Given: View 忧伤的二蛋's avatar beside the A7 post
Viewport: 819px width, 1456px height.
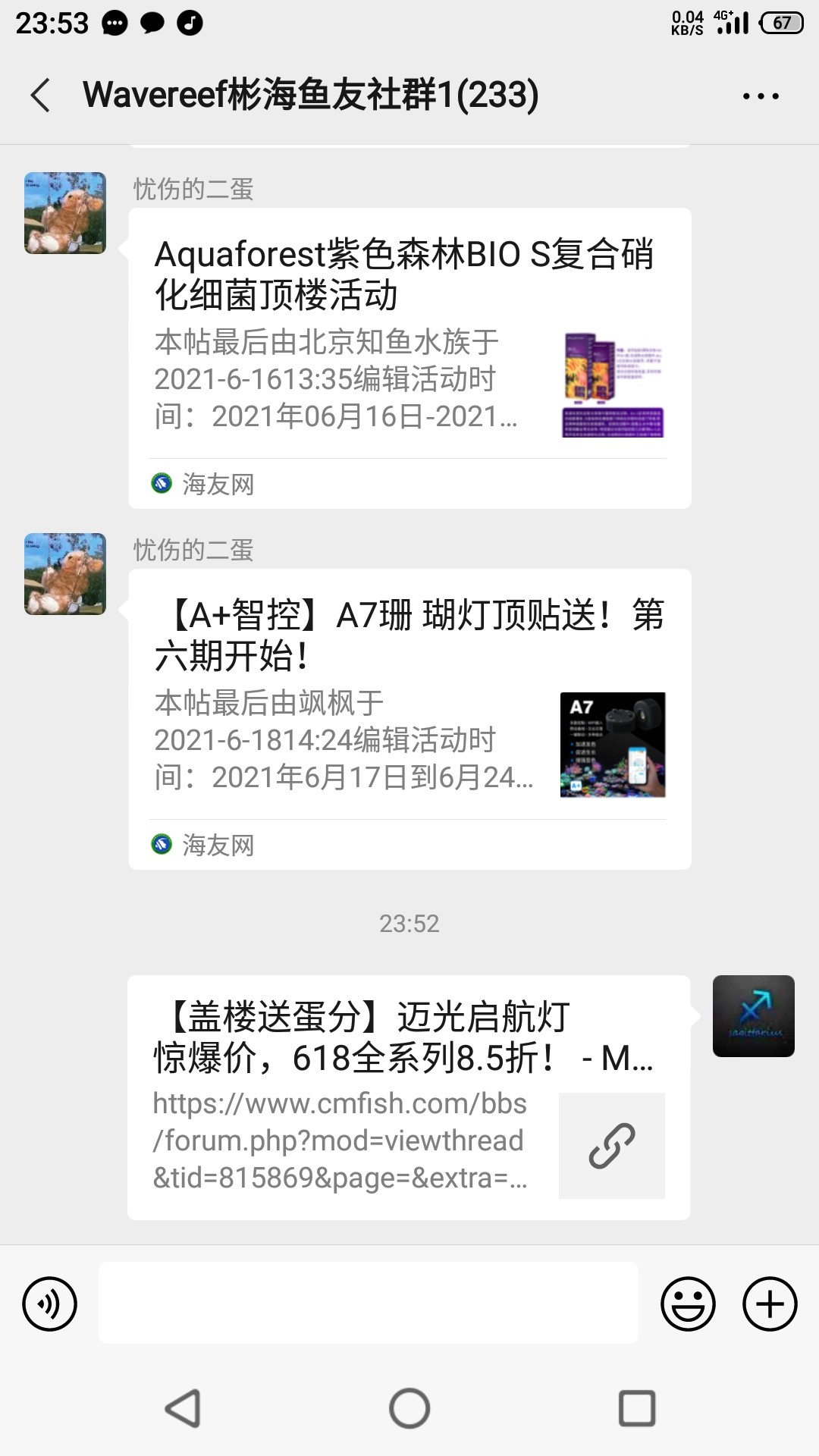Looking at the screenshot, I should (x=65, y=574).
